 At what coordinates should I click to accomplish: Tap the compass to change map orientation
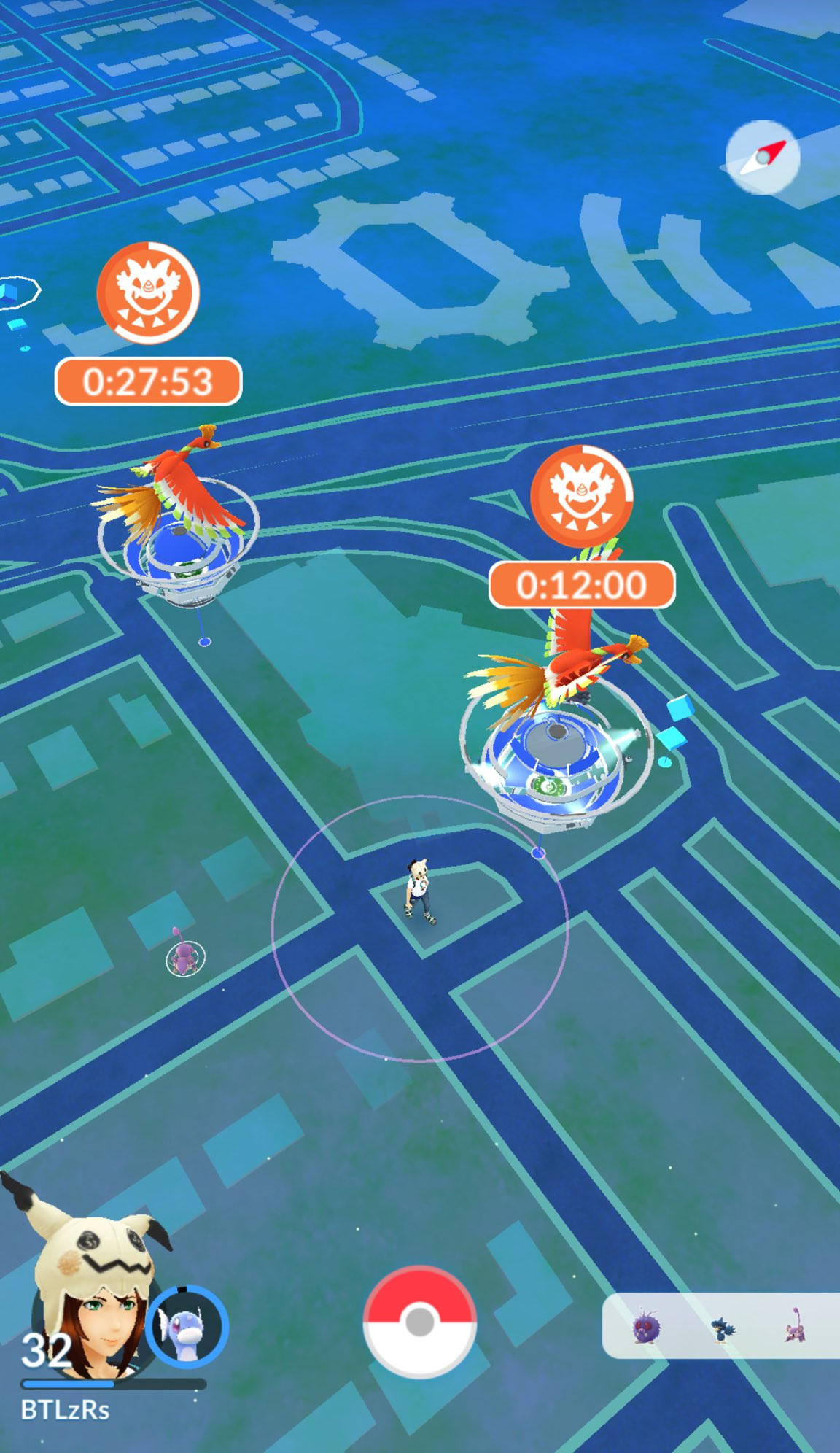[763, 157]
